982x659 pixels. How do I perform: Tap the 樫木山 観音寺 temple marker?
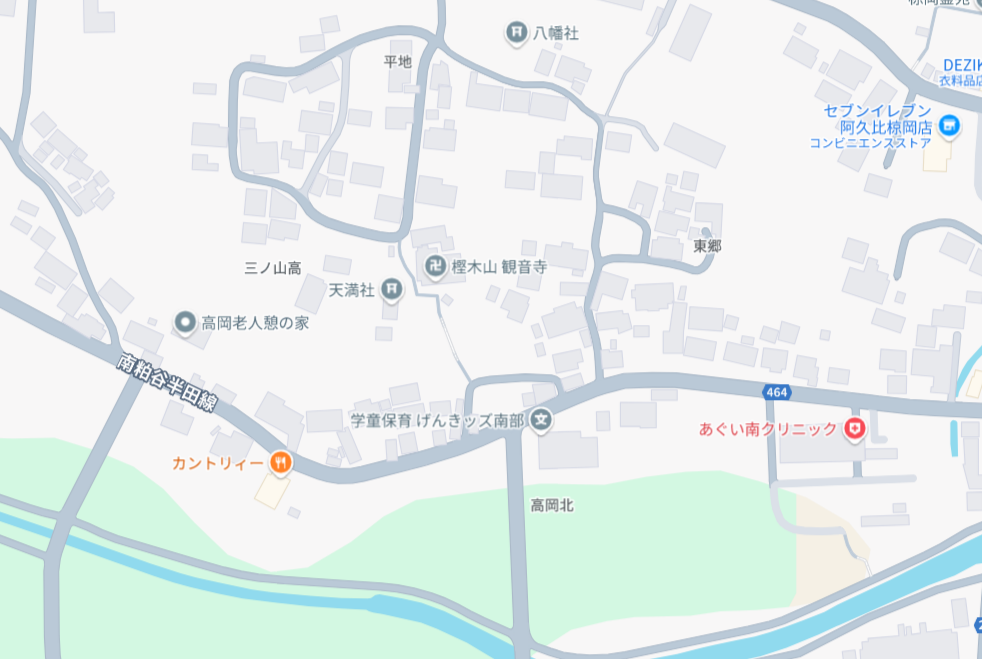pyautogui.click(x=435, y=266)
